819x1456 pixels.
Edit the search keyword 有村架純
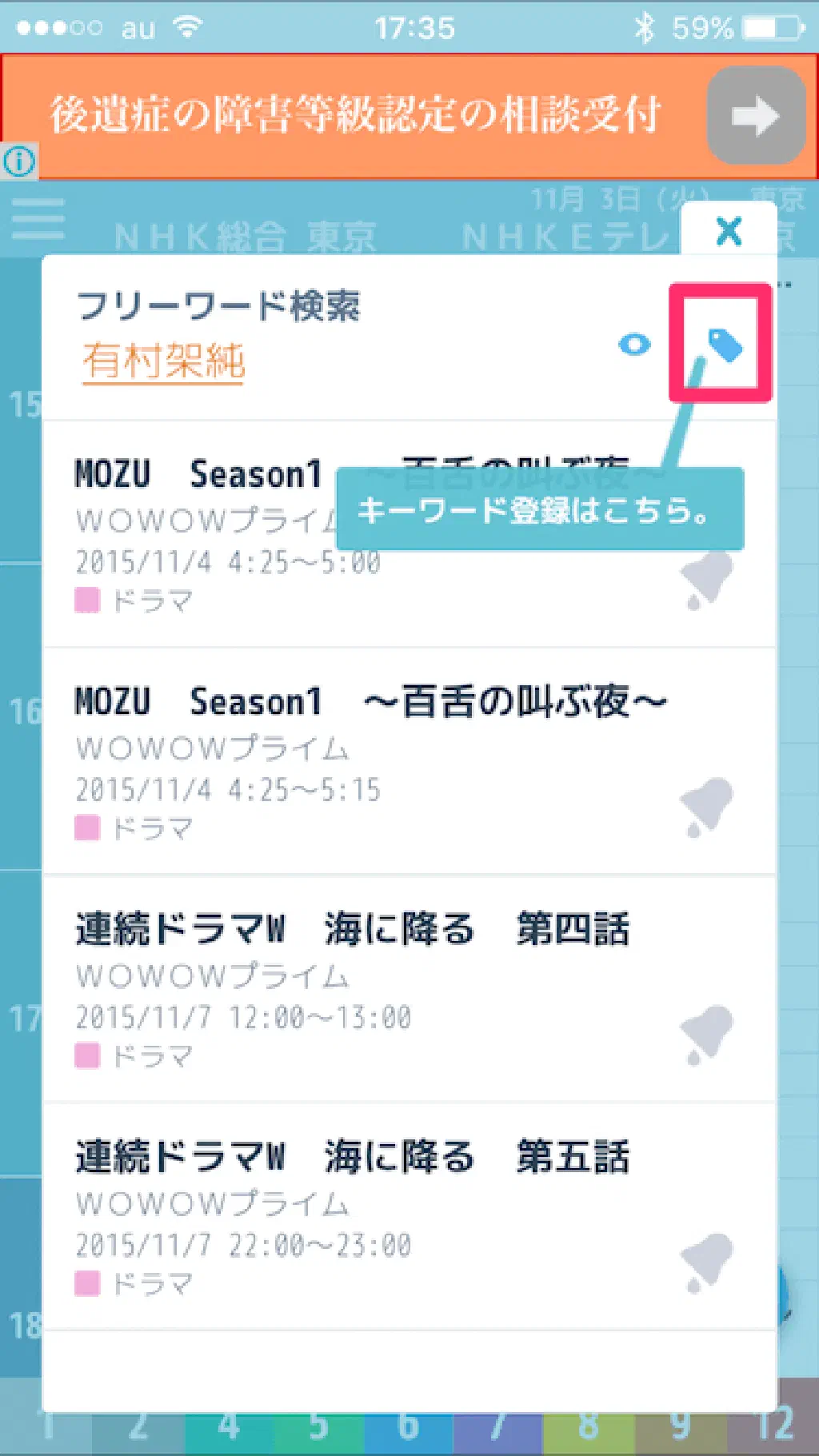(x=163, y=361)
